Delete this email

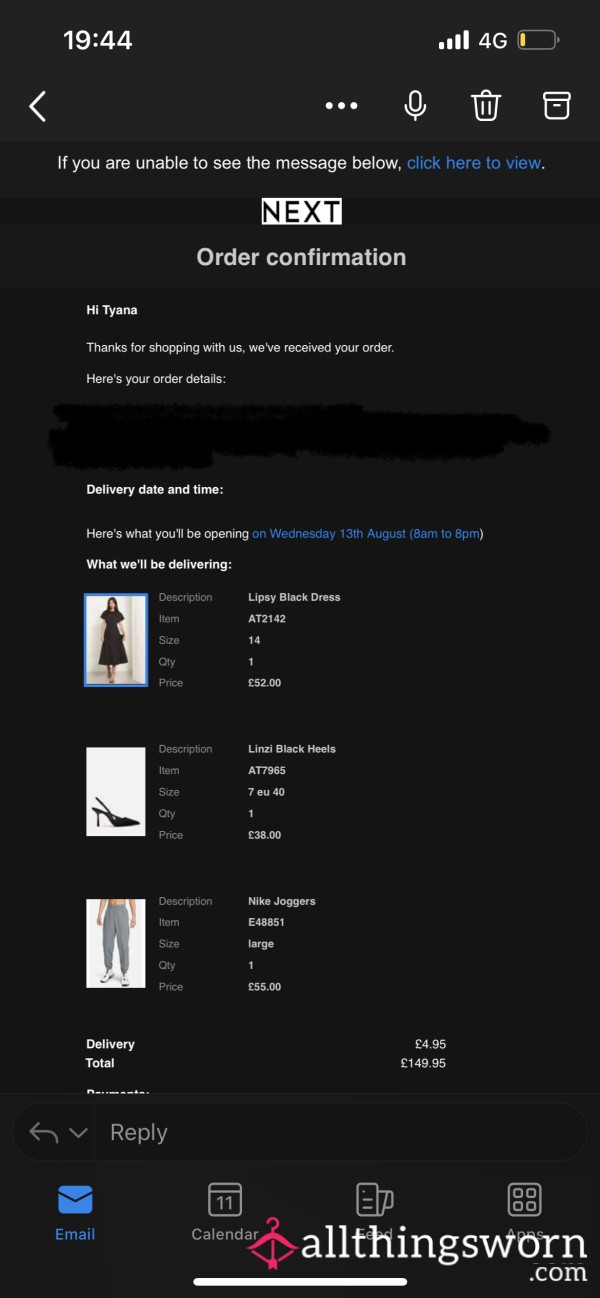pyautogui.click(x=486, y=105)
